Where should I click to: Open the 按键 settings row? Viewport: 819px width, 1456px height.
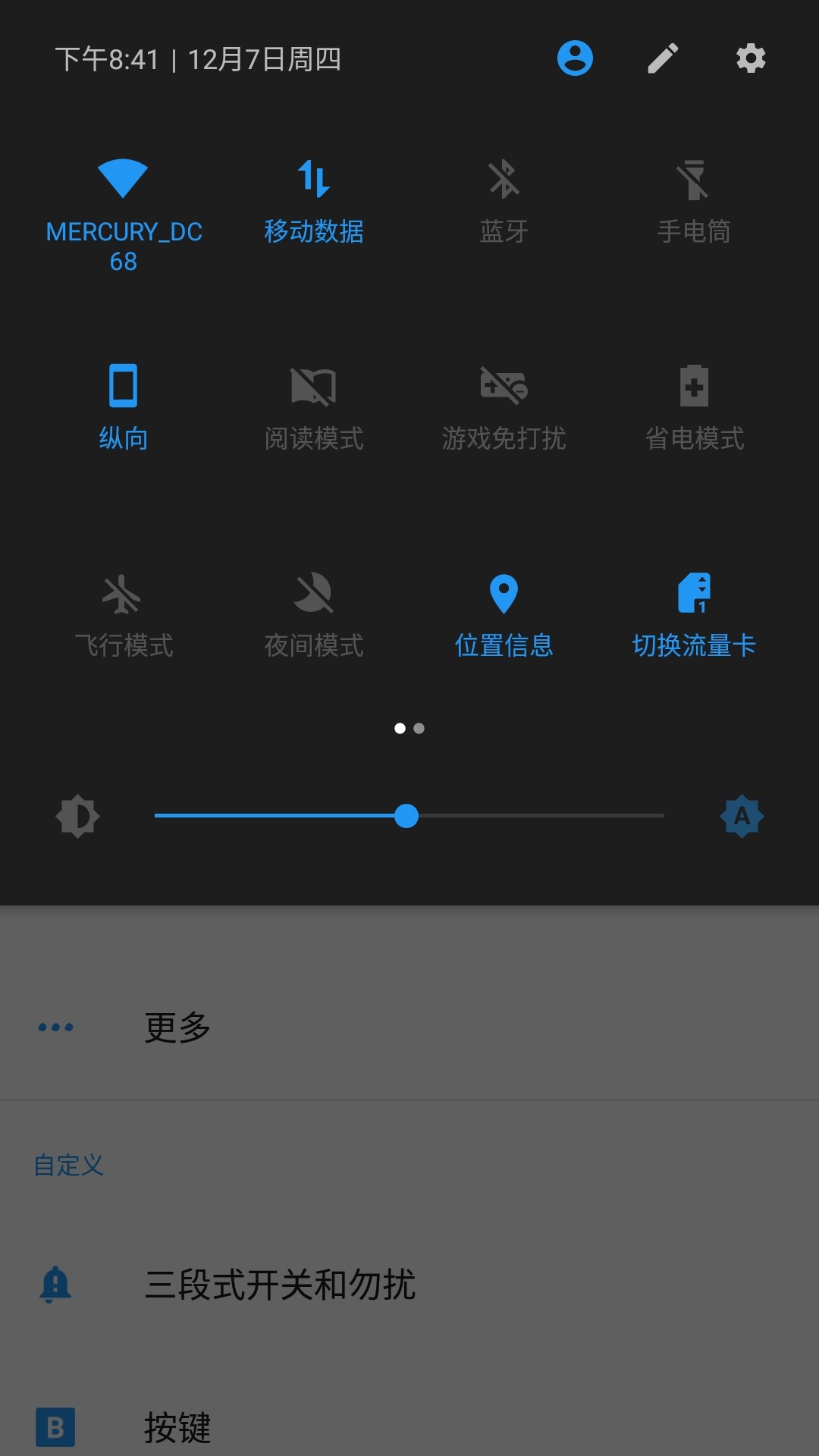coord(409,1427)
